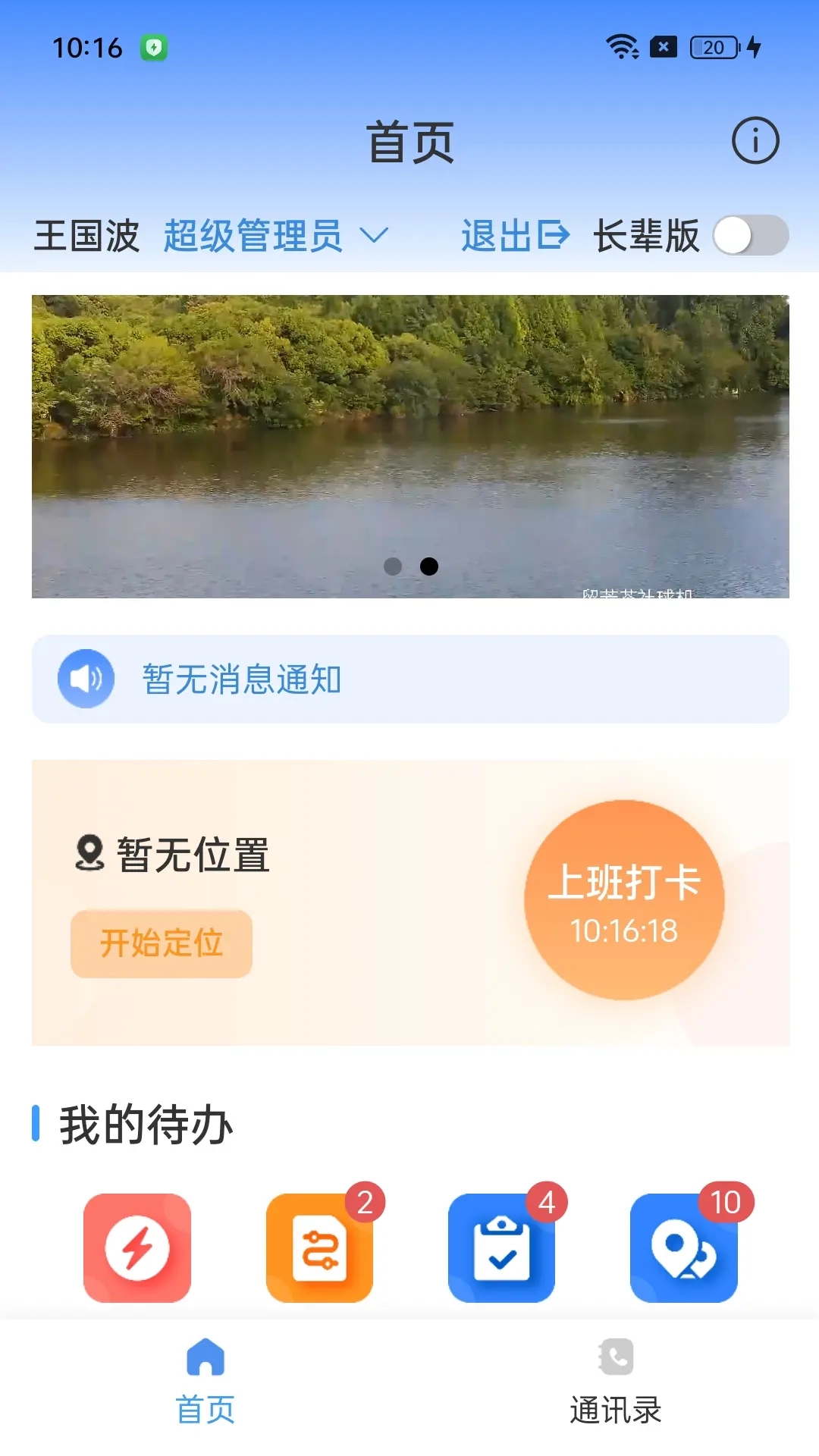Image resolution: width=819 pixels, height=1456 pixels.
Task: Click the lake banner image
Action: click(409, 447)
